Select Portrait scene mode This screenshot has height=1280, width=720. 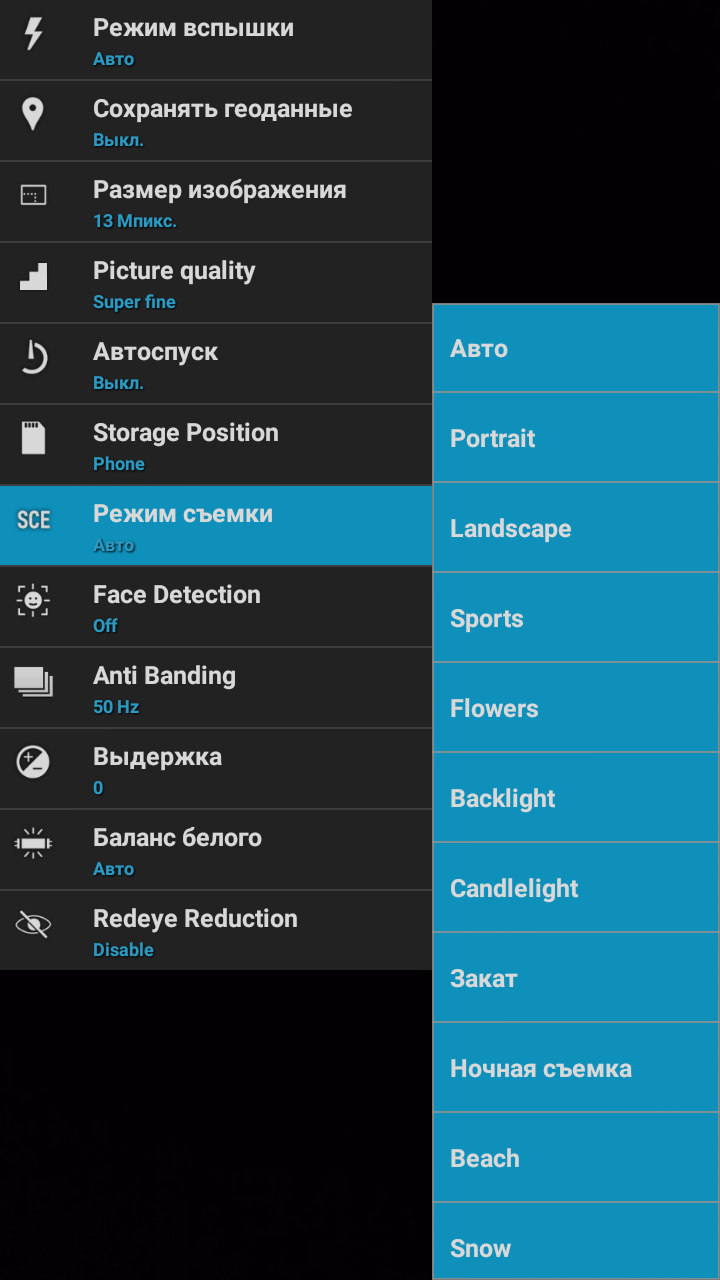(576, 438)
